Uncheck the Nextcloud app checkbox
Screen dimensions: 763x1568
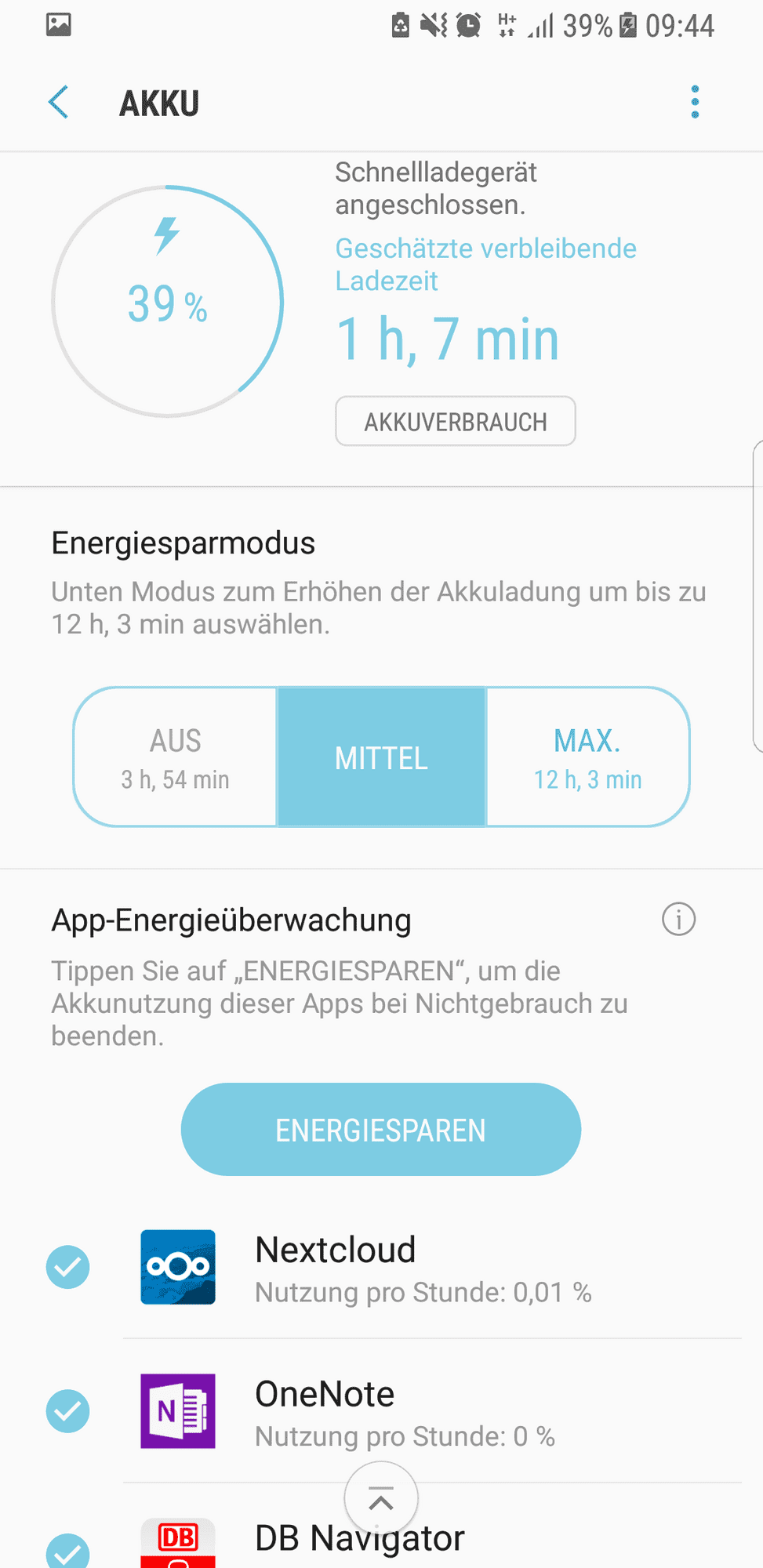(68, 1267)
